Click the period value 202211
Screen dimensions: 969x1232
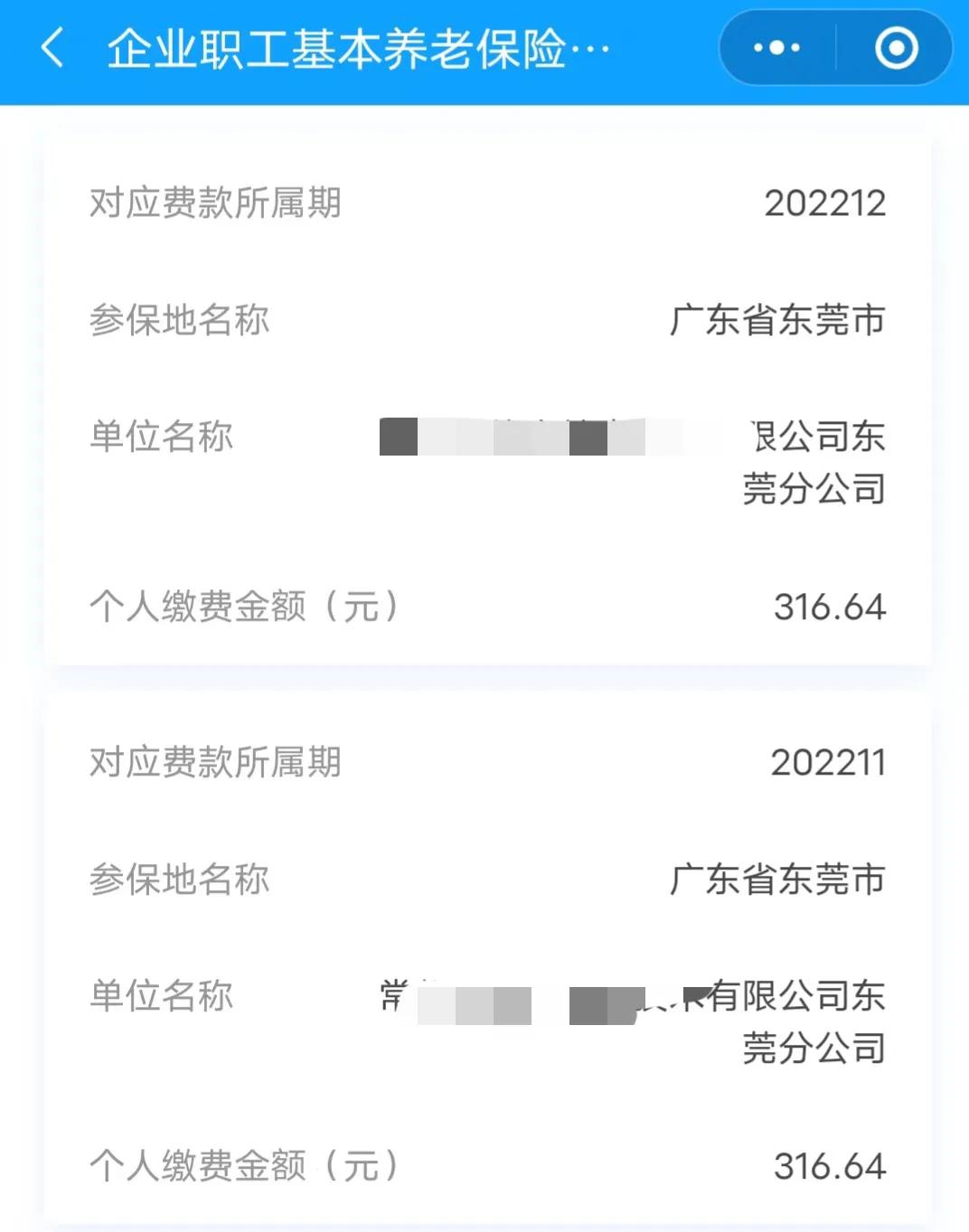pos(825,762)
